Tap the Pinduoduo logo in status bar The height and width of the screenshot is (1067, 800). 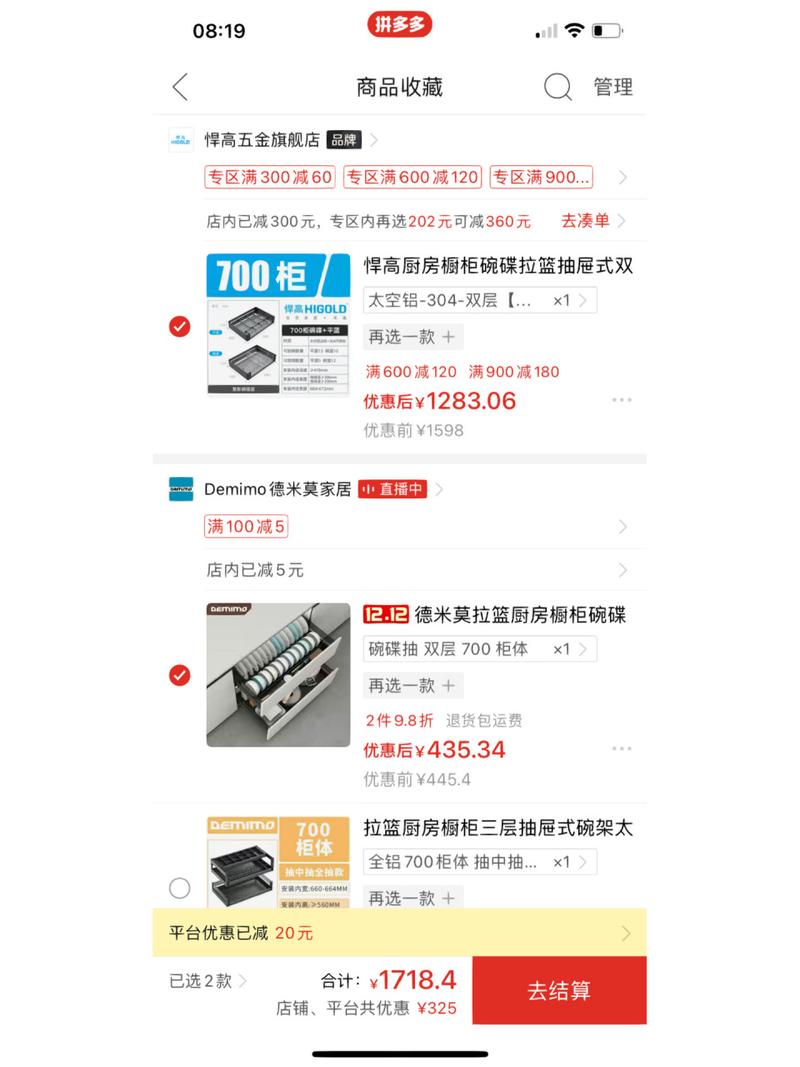click(x=399, y=25)
